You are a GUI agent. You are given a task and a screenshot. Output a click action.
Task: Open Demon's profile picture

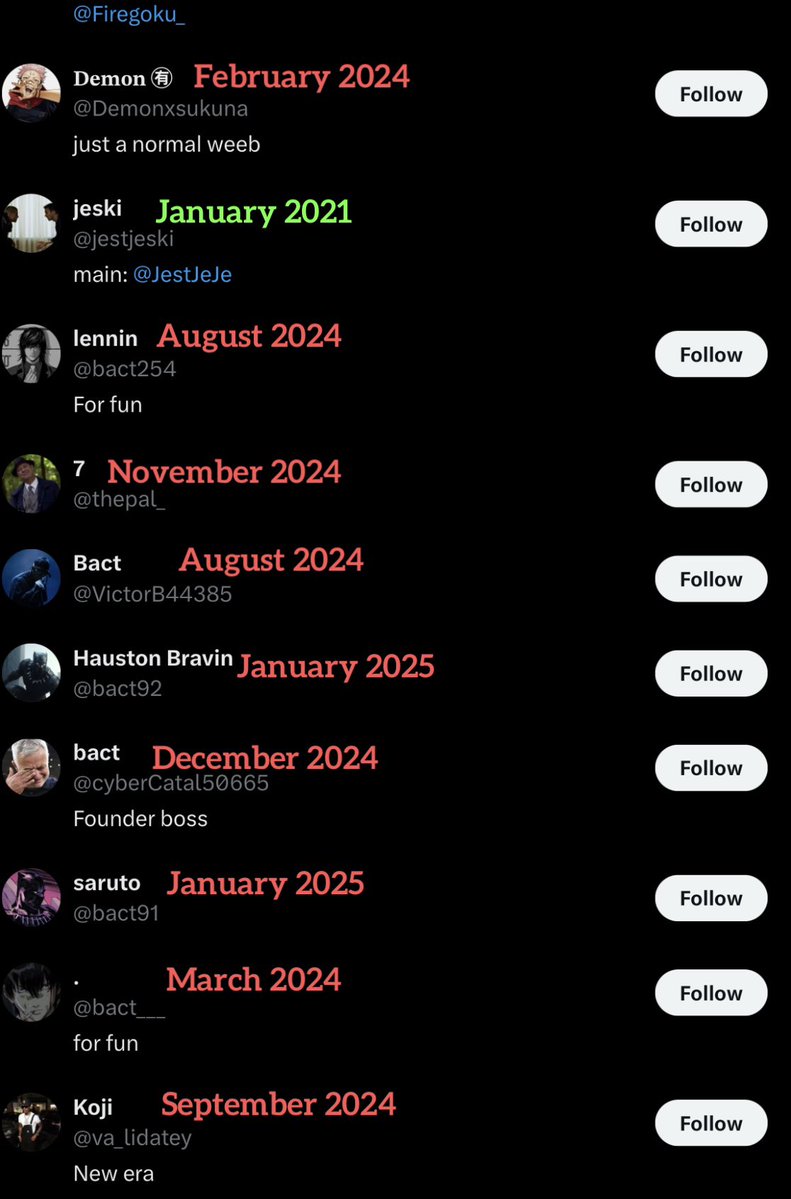click(32, 93)
